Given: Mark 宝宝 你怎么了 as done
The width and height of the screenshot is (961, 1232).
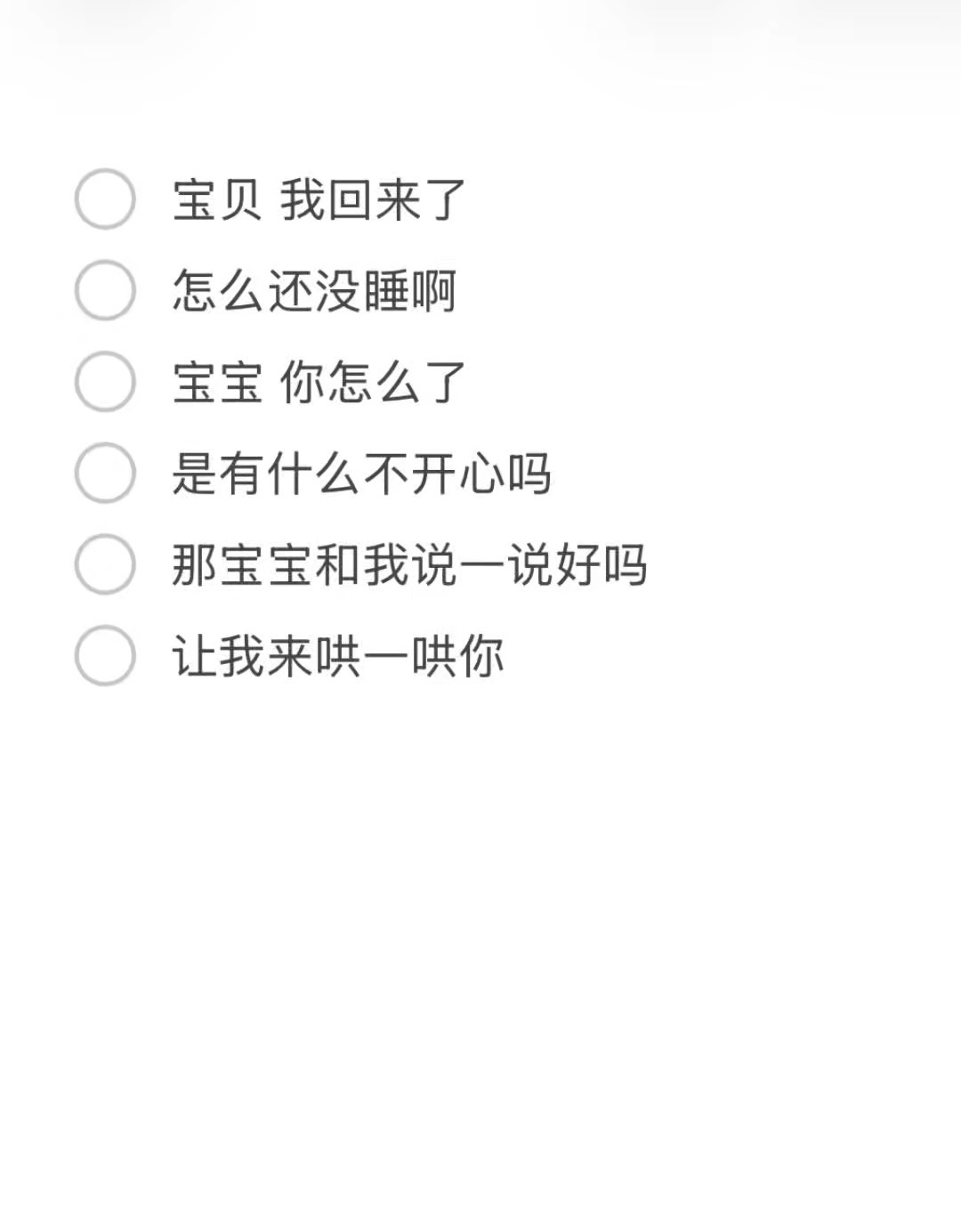Looking at the screenshot, I should [x=105, y=382].
